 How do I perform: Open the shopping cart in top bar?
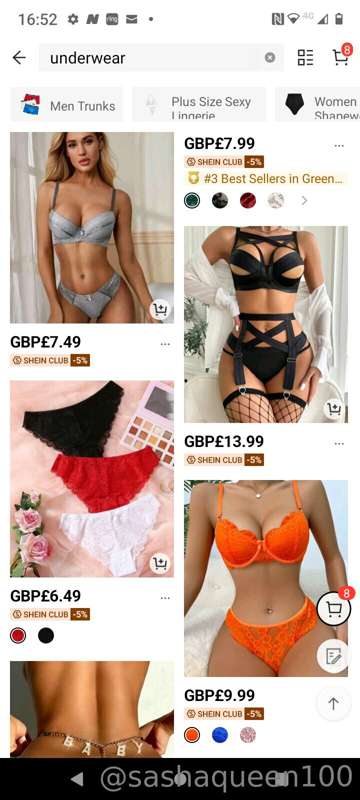click(x=341, y=56)
